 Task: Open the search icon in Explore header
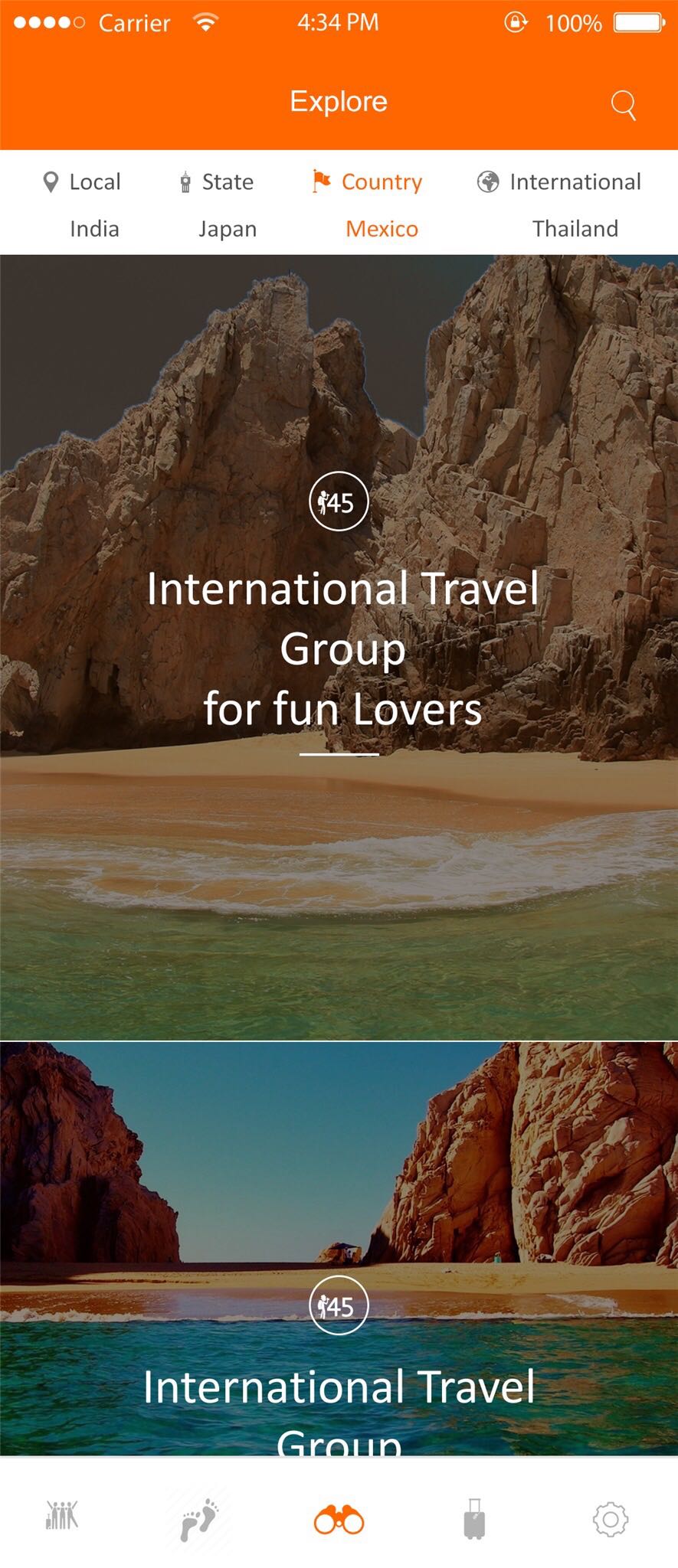pos(623,104)
